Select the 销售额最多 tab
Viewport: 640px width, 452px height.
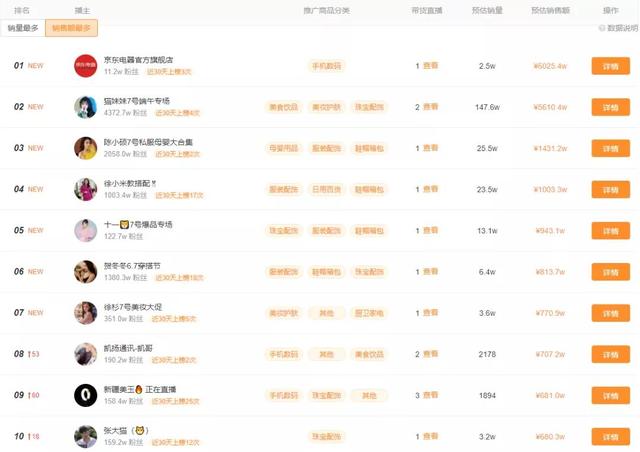coord(71,28)
